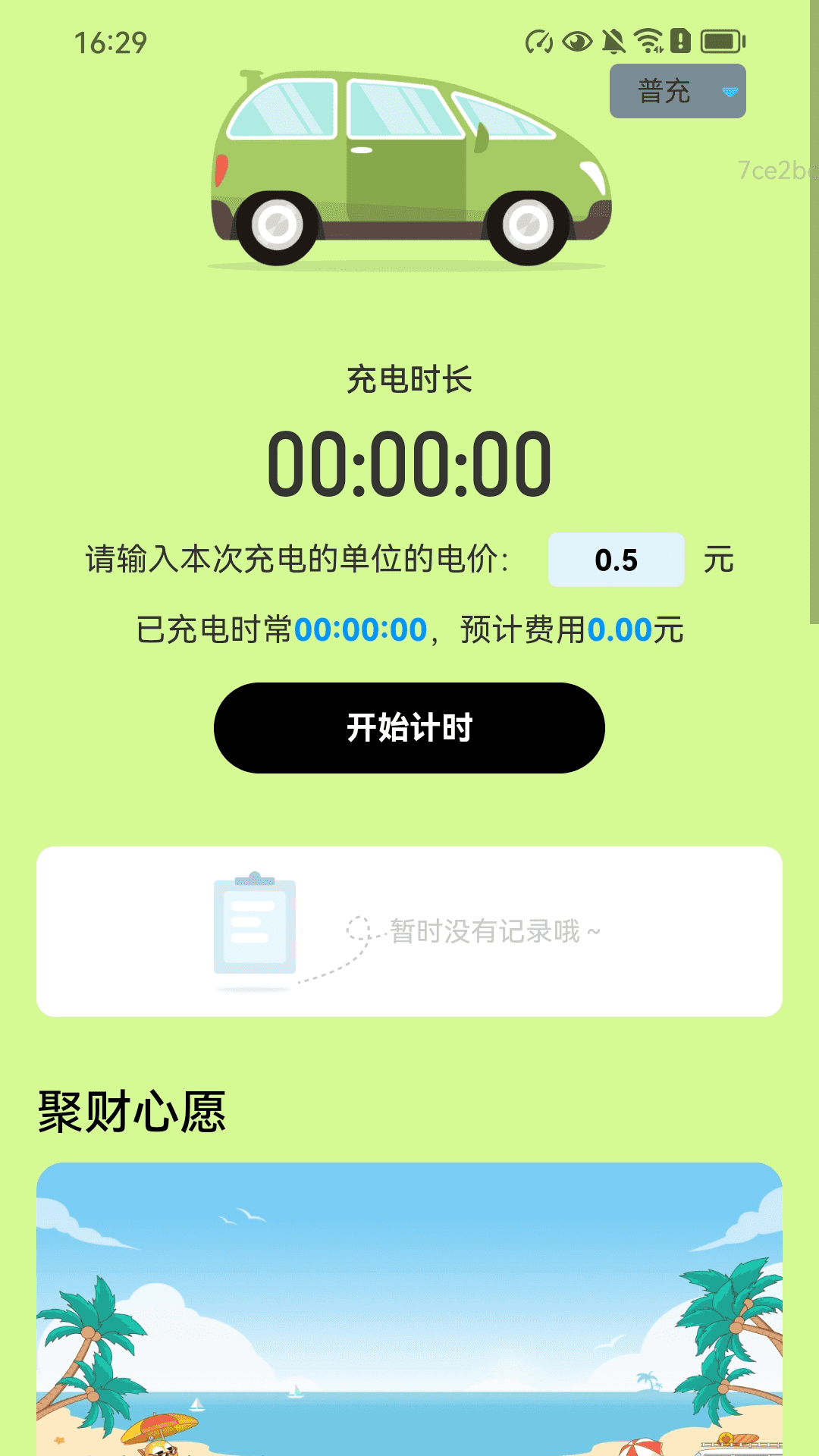This screenshot has height=1456, width=819.
Task: Open charging type options from 普充 button
Action: tap(676, 91)
